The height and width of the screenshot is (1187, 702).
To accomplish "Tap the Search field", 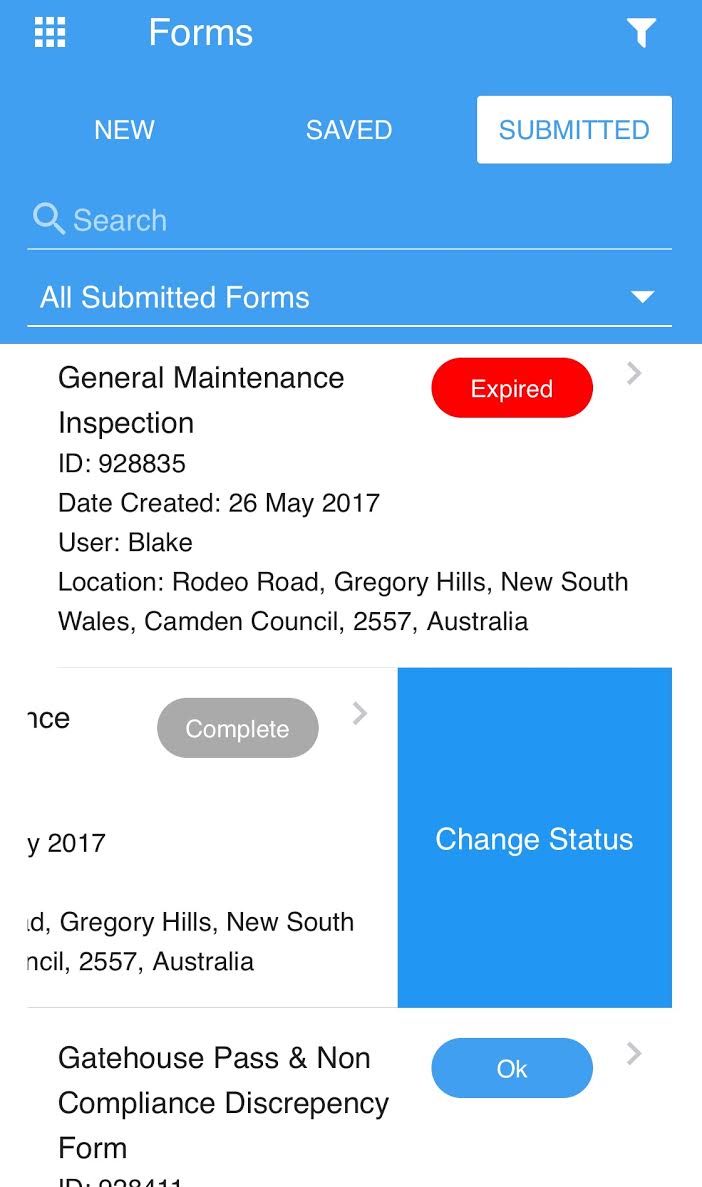I will point(349,221).
